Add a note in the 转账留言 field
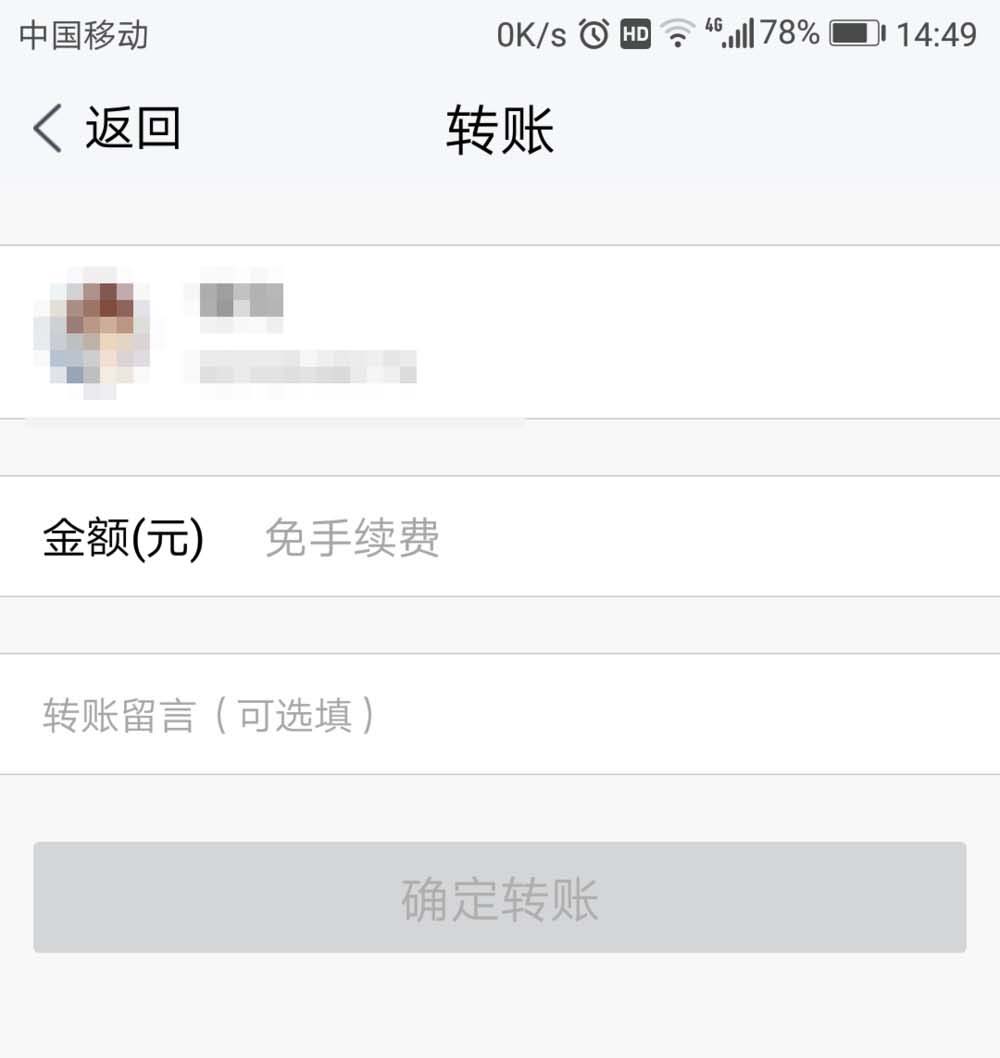This screenshot has height=1058, width=1000. 500,716
